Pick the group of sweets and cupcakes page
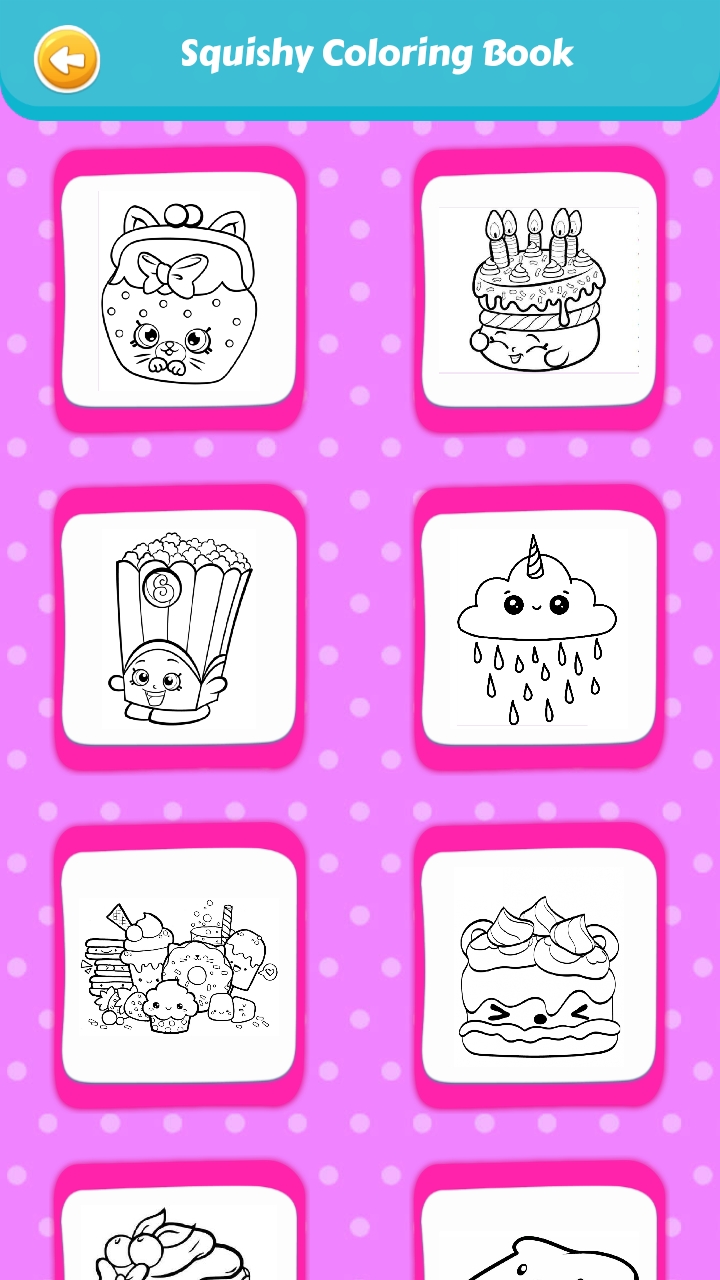Image resolution: width=720 pixels, height=1280 pixels. tap(179, 966)
